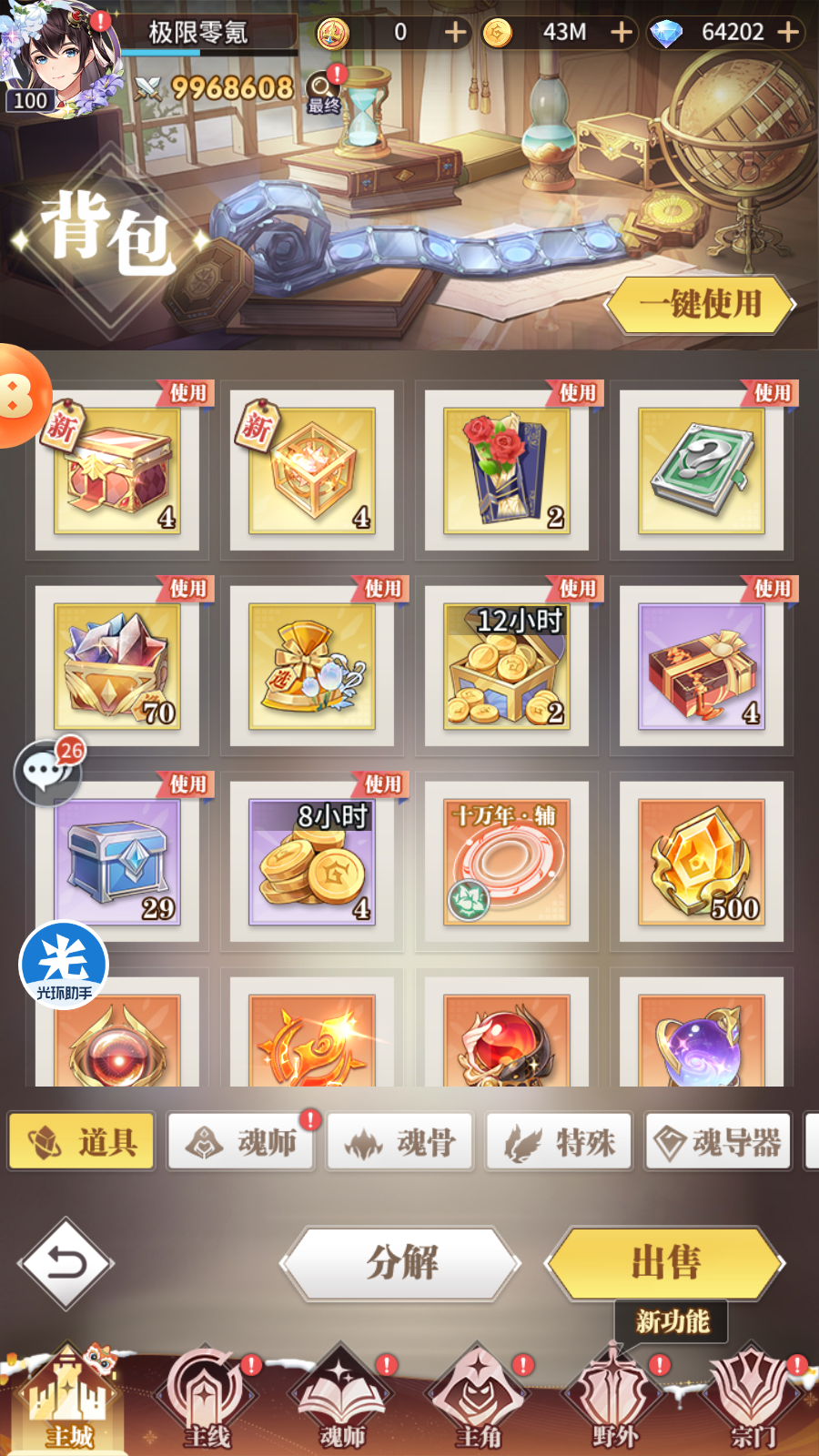
Task: Open 宗门 in bottom navigation
Action: (x=751, y=1401)
